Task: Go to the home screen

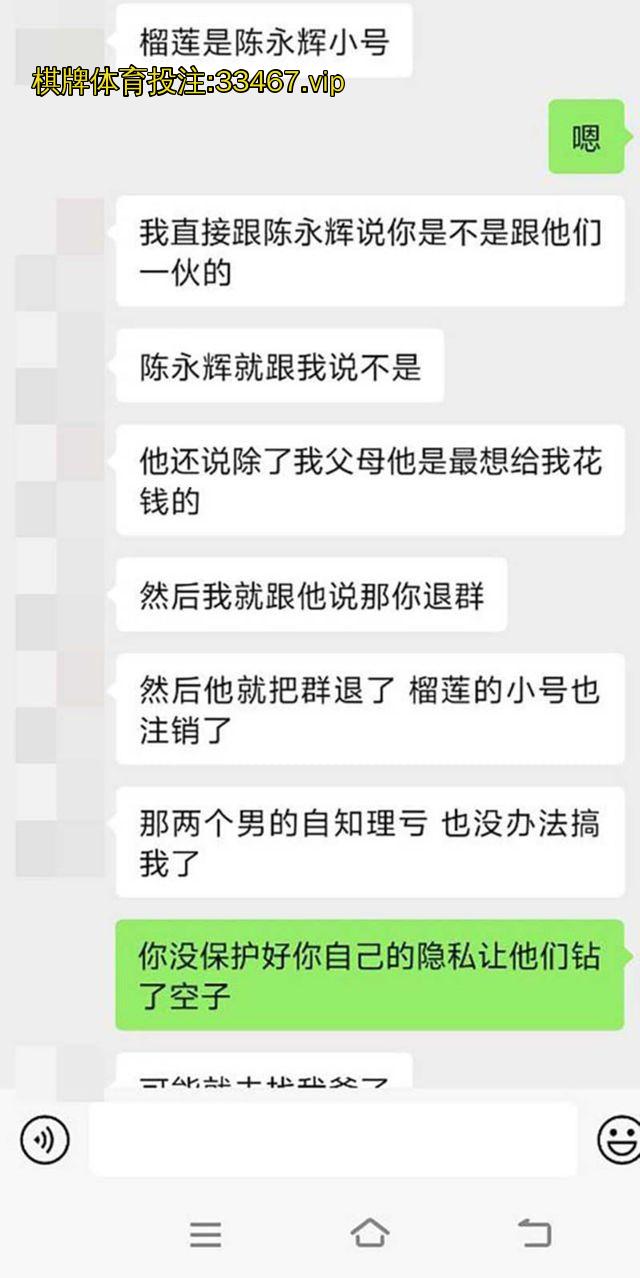Action: (369, 1233)
